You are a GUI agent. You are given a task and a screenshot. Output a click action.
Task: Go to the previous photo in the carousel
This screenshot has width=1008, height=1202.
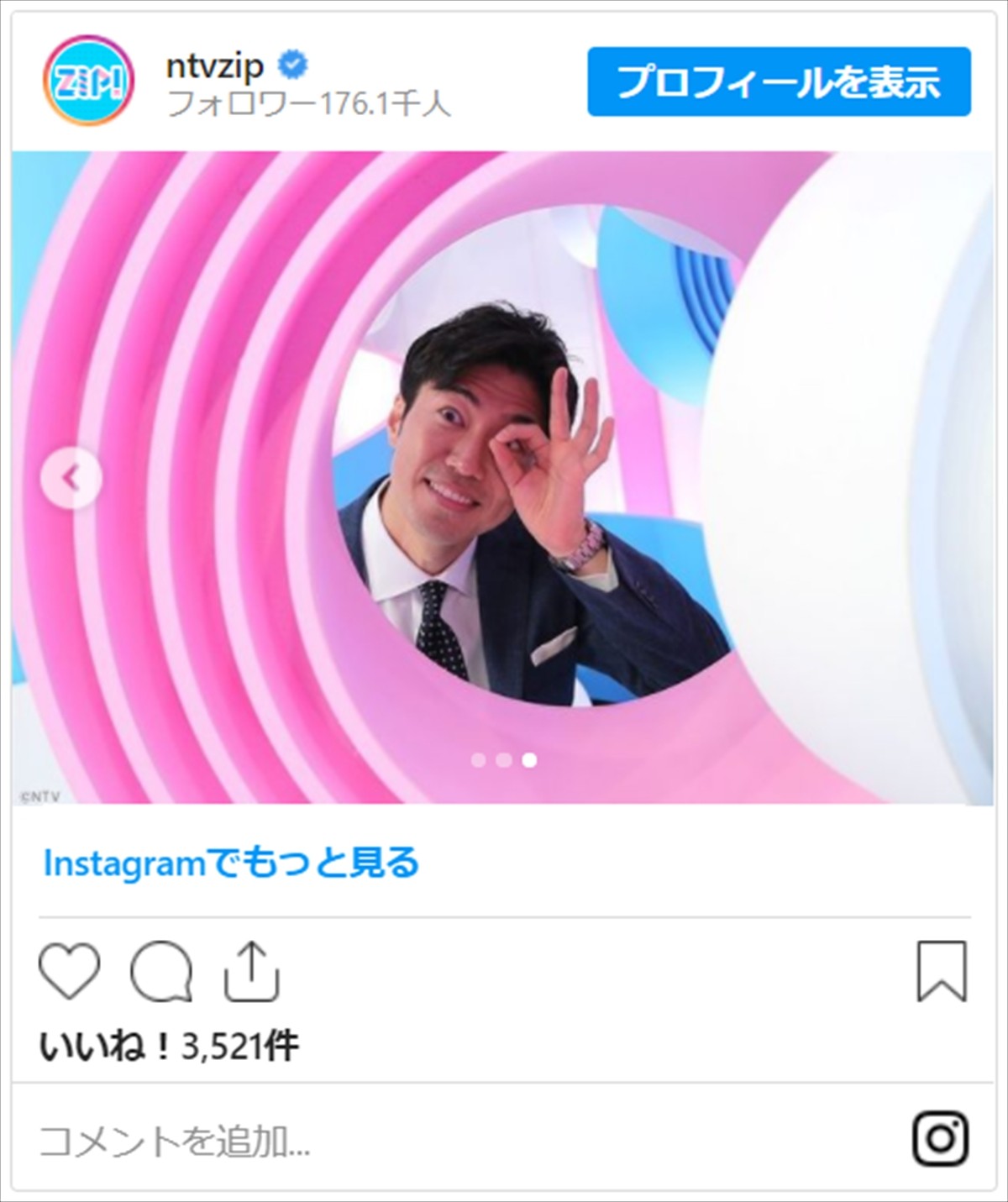coord(71,479)
